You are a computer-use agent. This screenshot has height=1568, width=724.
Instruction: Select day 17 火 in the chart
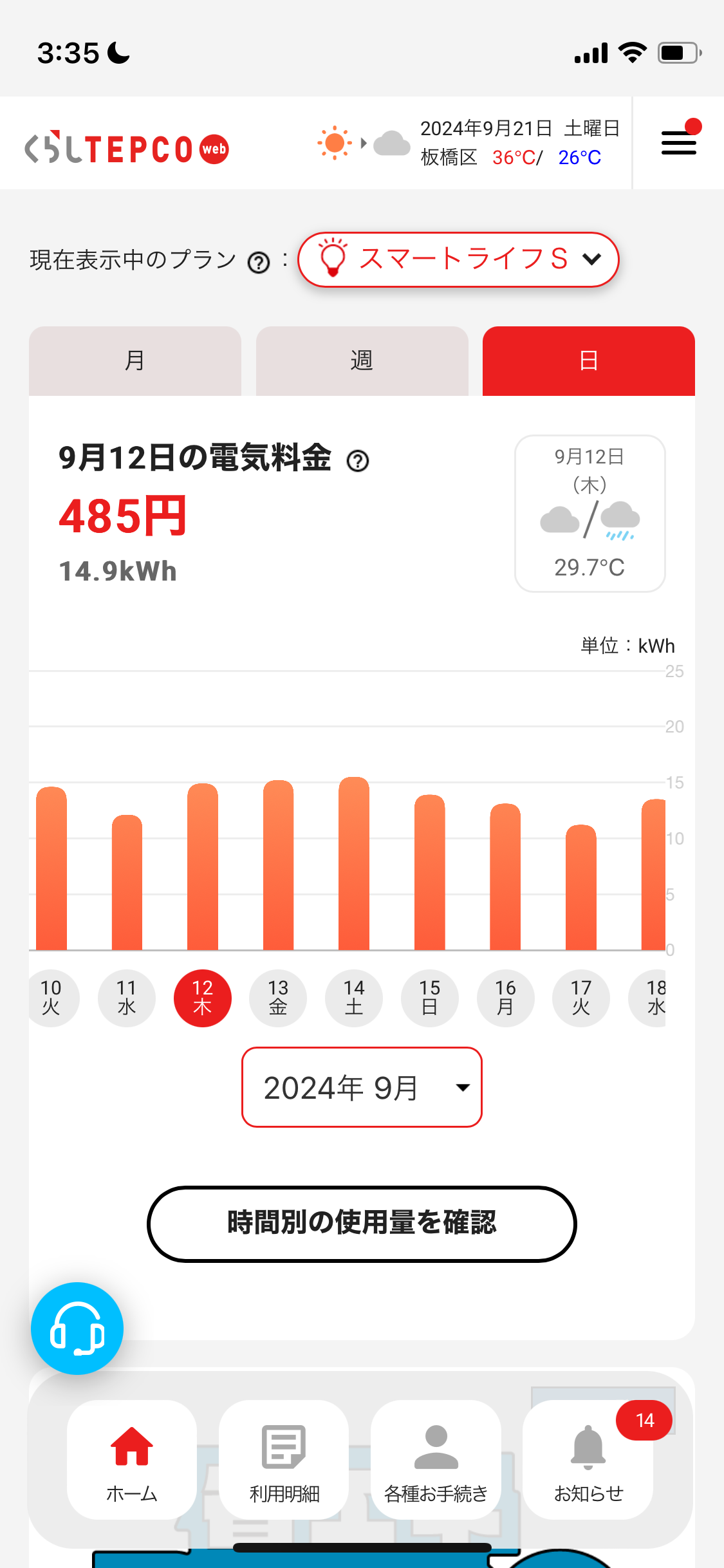click(581, 998)
